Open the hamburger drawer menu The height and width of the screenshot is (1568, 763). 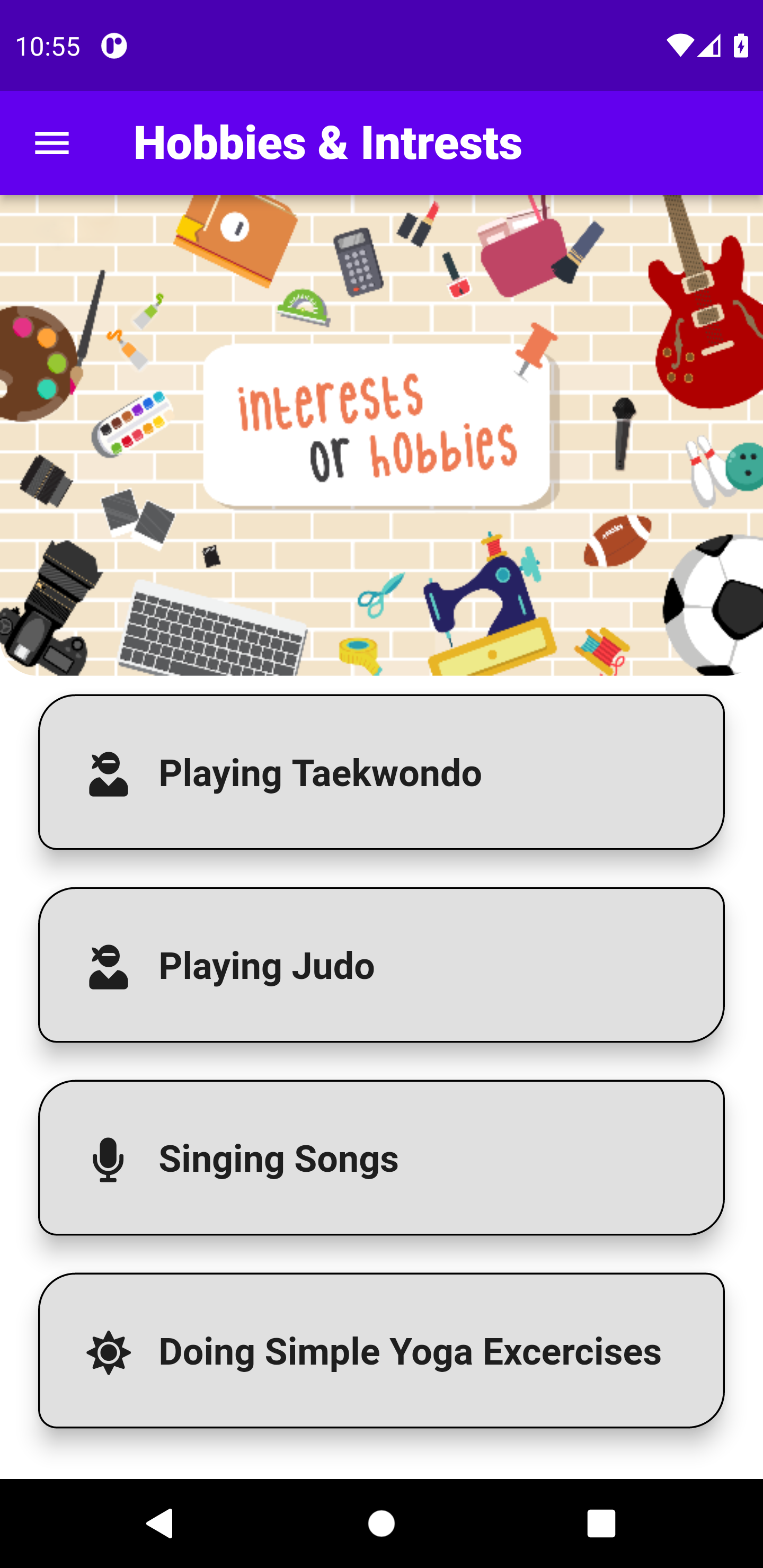click(52, 144)
